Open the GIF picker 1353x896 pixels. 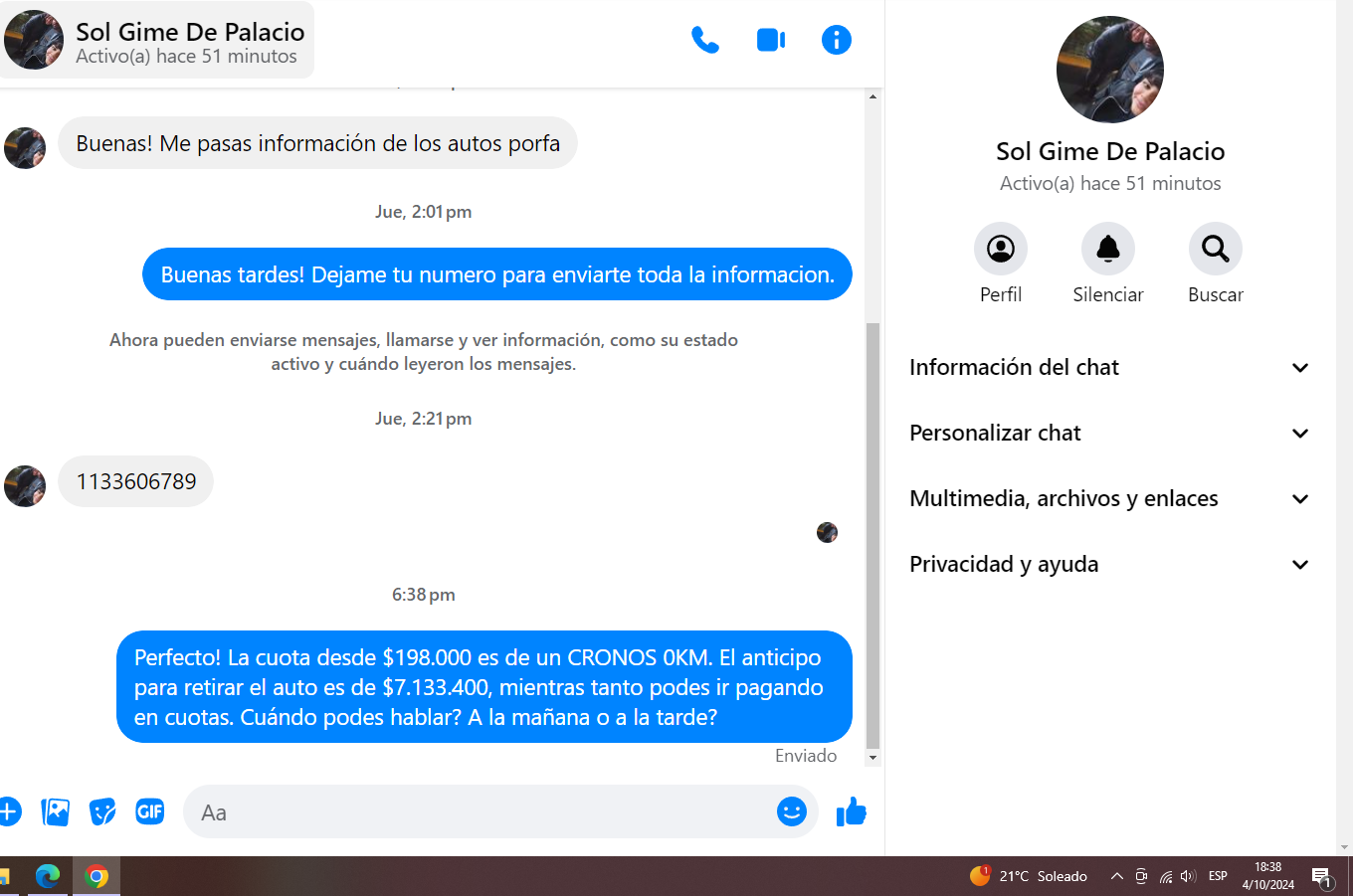[x=149, y=811]
